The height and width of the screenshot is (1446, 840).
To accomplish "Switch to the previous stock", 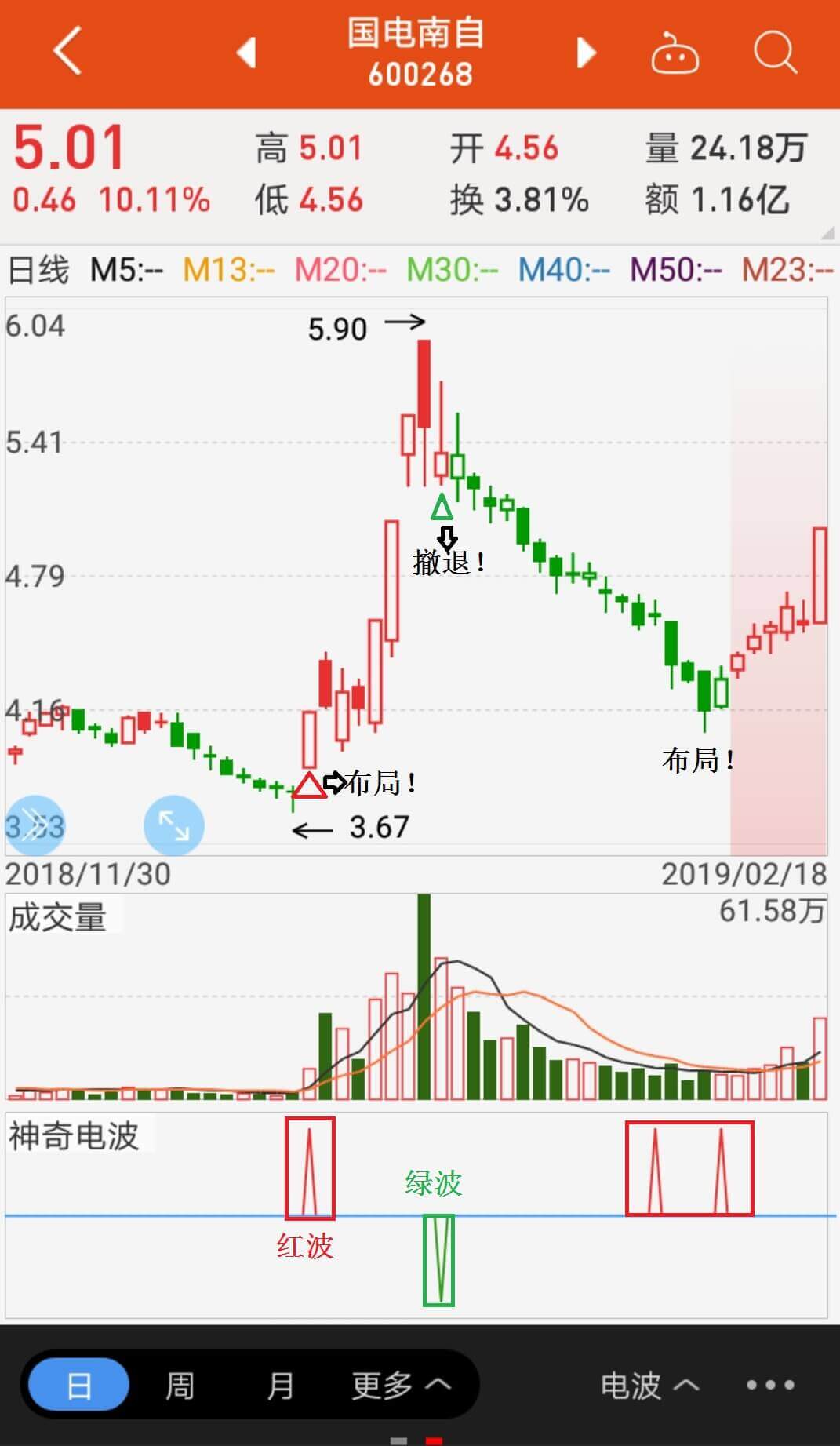I will 247,53.
